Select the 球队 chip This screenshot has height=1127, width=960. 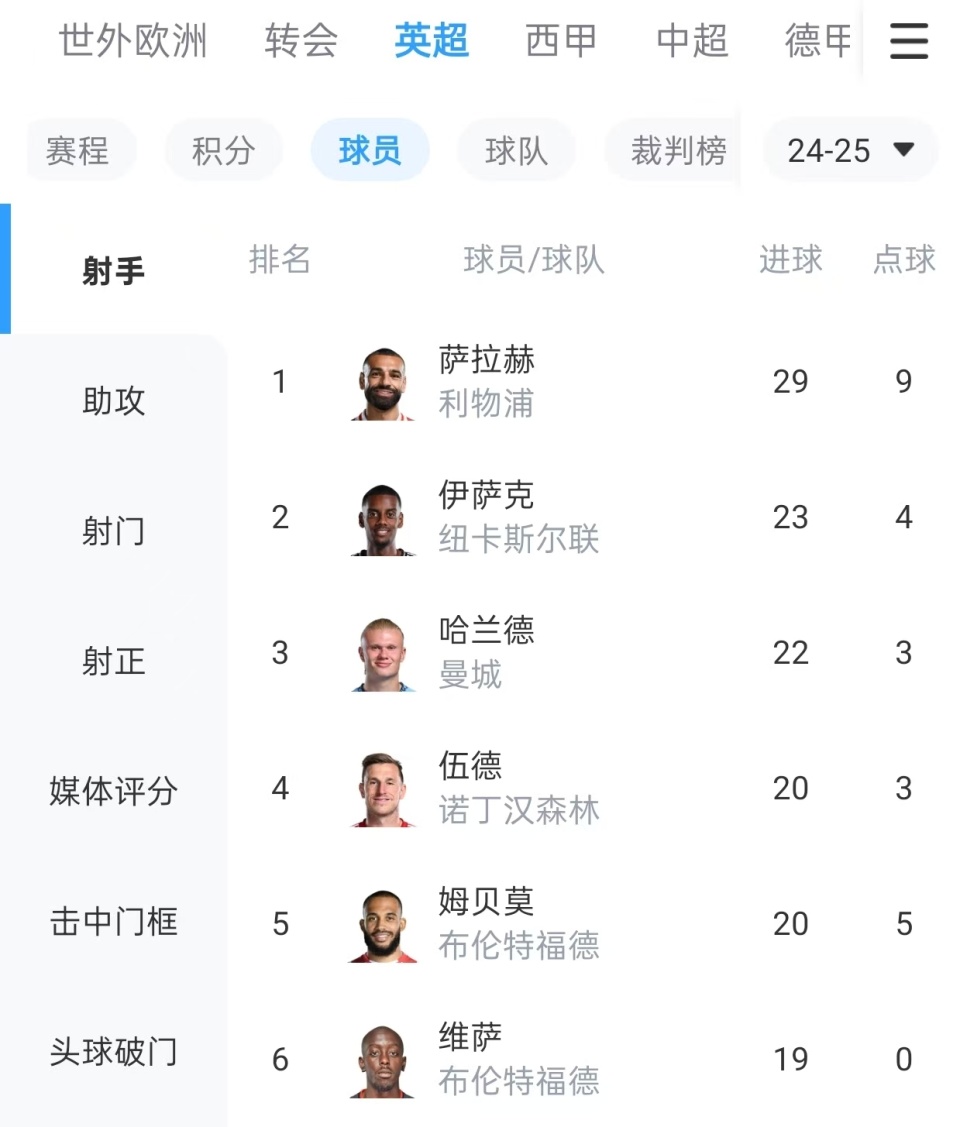[516, 151]
